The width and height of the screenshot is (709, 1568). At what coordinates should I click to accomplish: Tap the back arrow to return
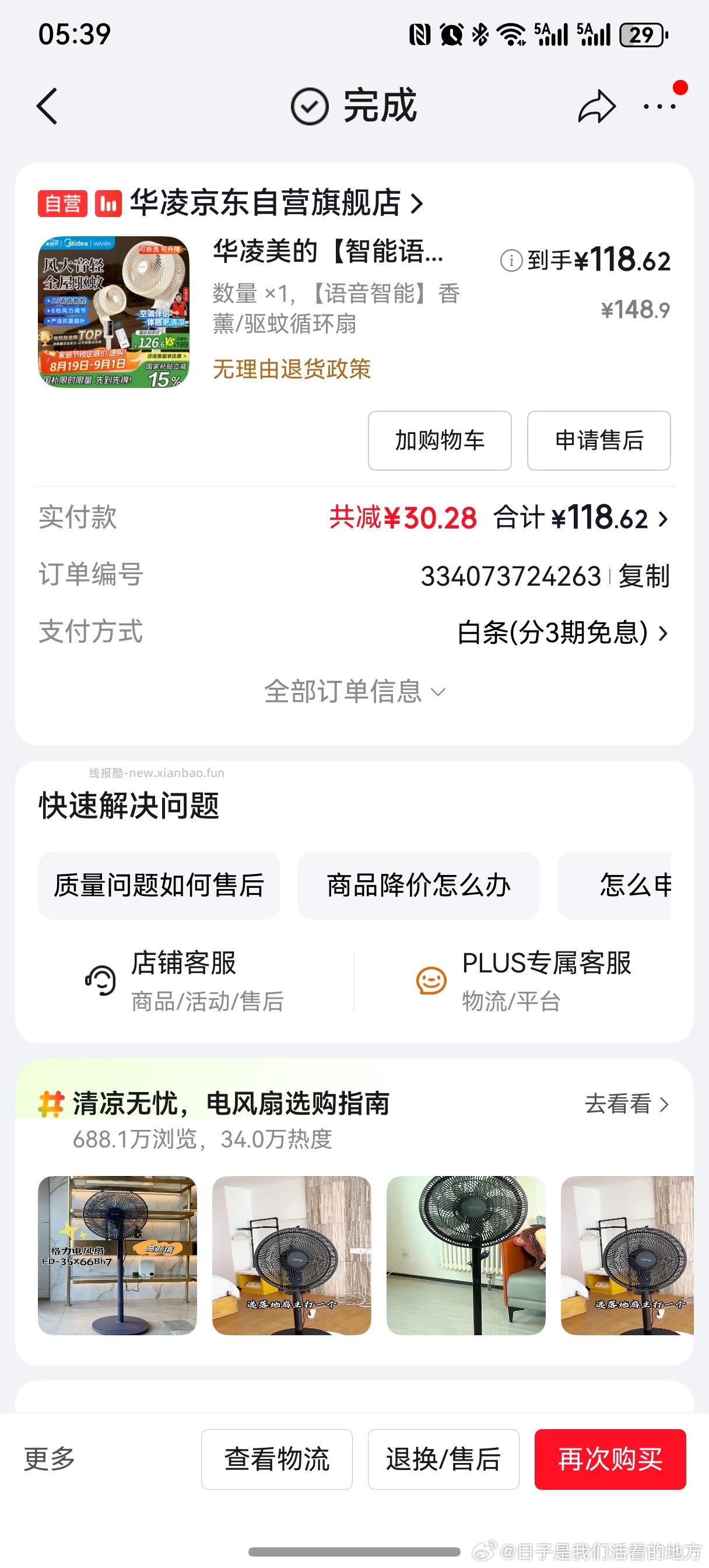click(46, 106)
